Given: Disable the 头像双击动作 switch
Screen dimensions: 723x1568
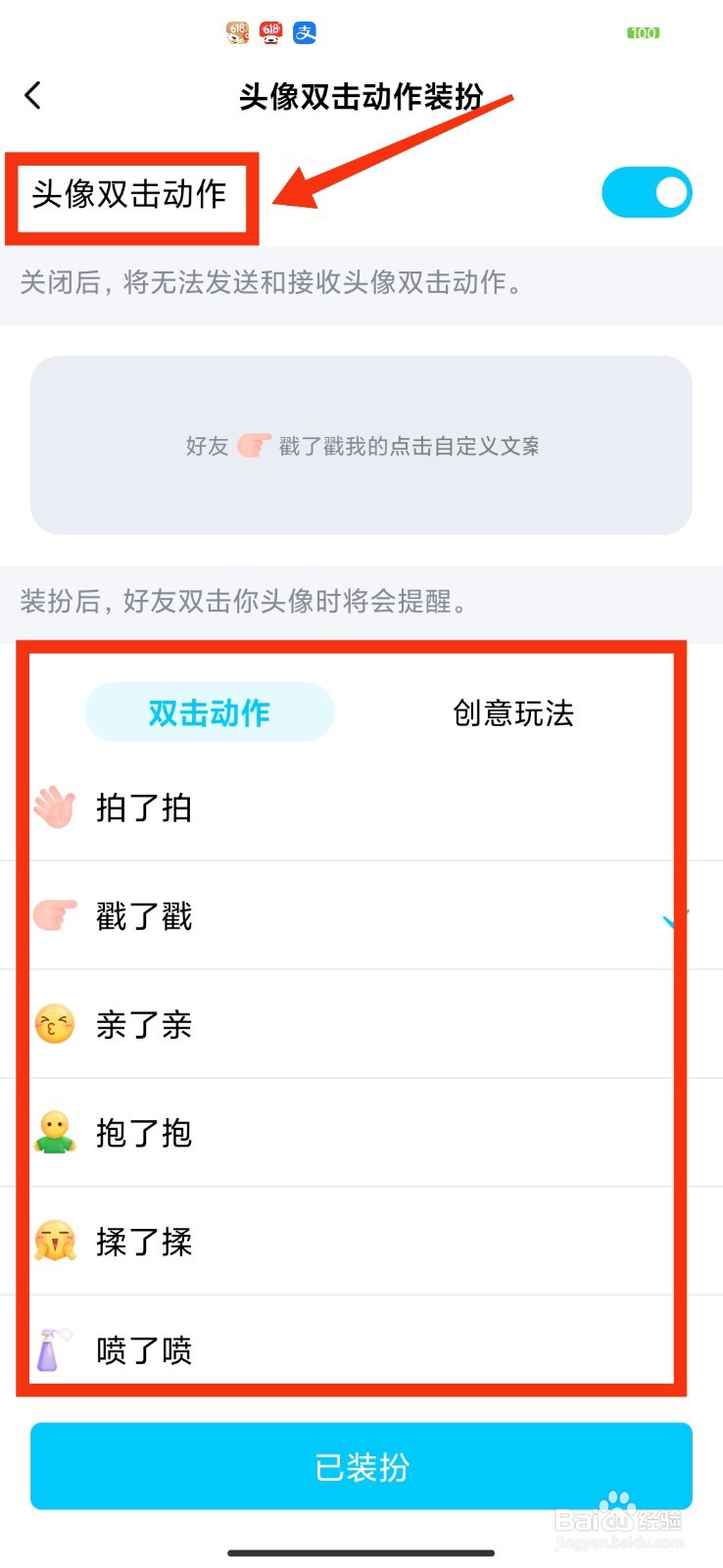Looking at the screenshot, I should pyautogui.click(x=647, y=192).
